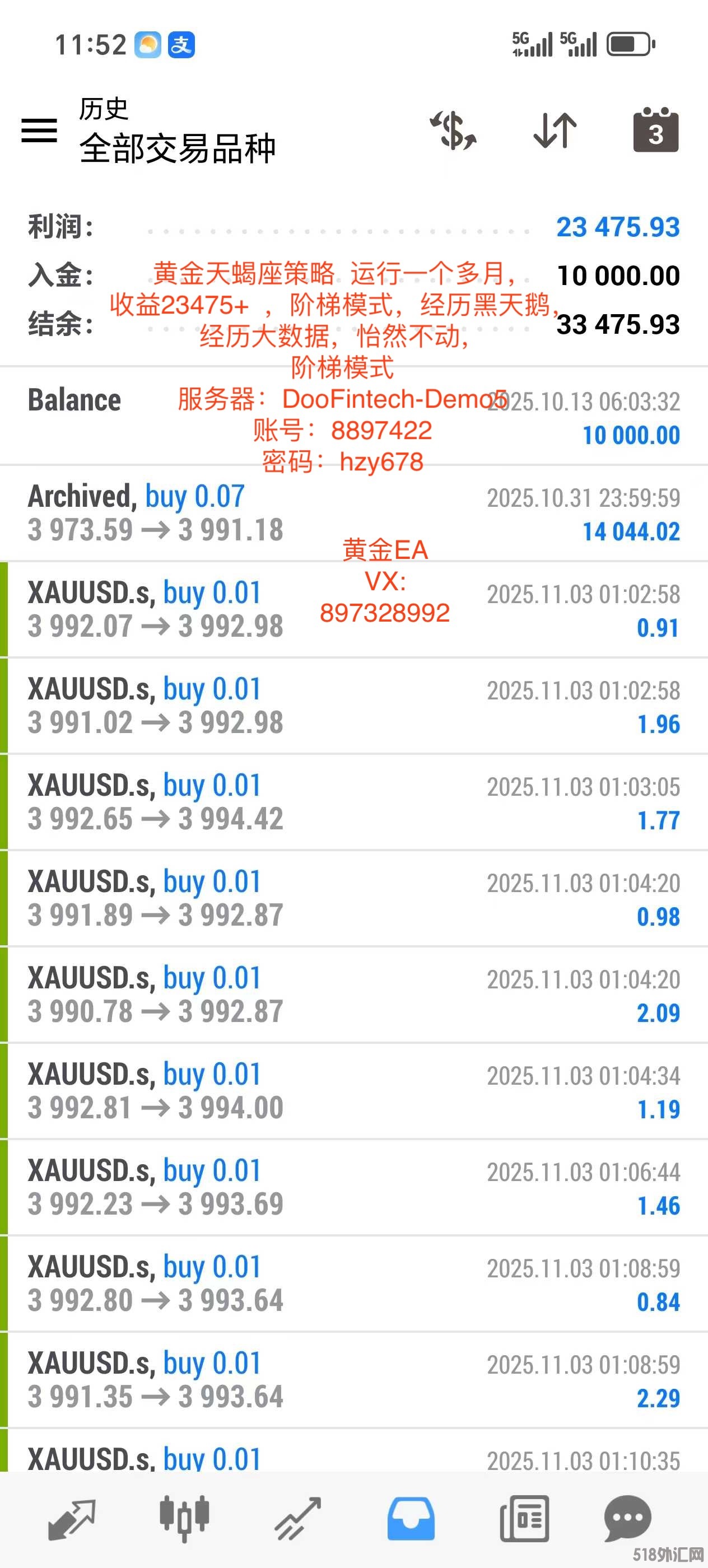Open the hamburger drawer menu
The image size is (708, 1568).
pos(40,130)
